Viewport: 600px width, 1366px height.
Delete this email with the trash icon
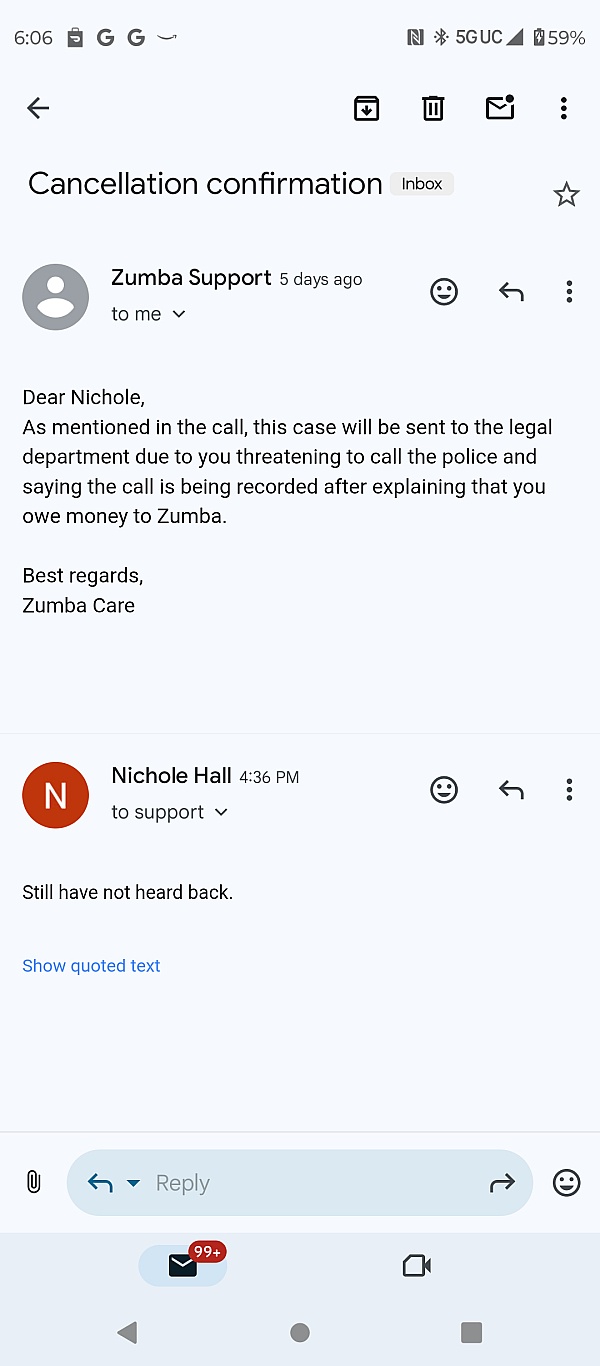coord(433,108)
